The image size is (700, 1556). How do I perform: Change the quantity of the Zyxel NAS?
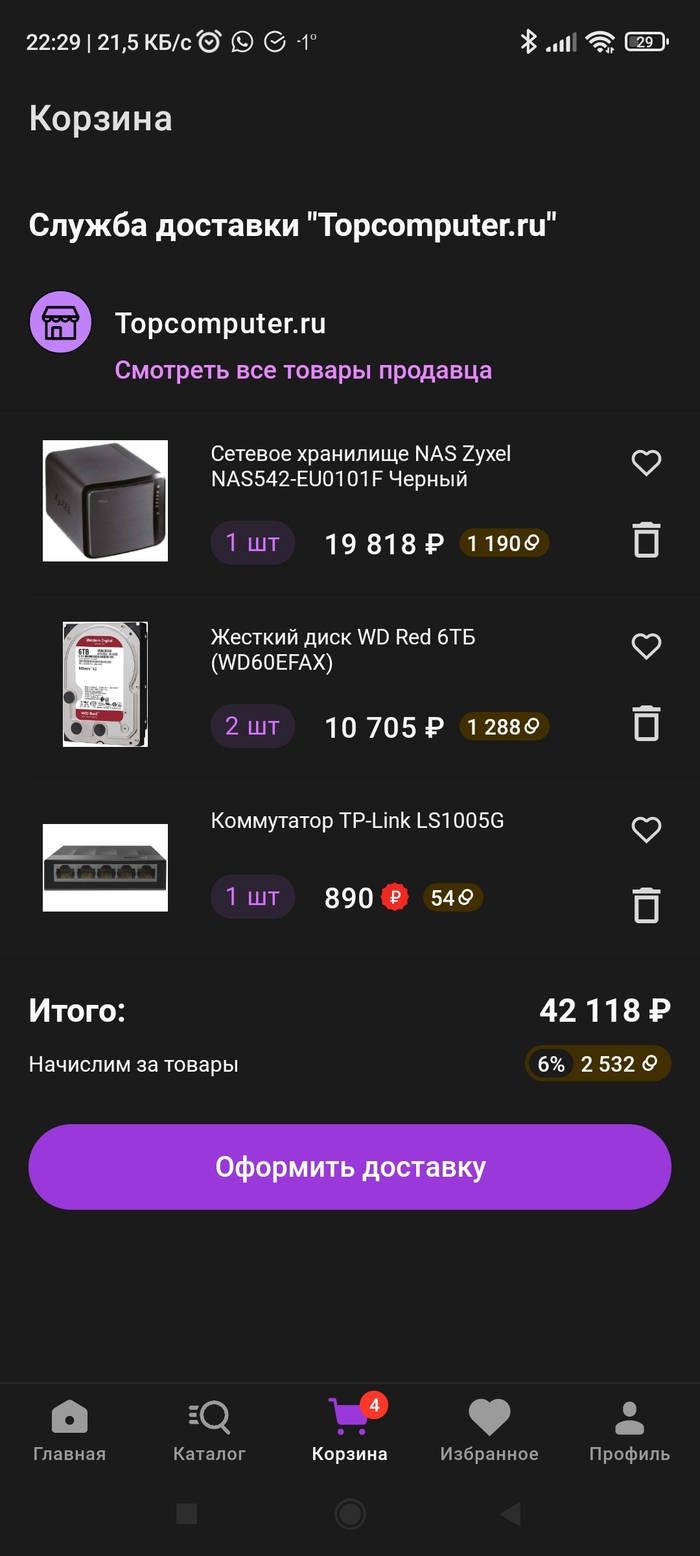[252, 543]
